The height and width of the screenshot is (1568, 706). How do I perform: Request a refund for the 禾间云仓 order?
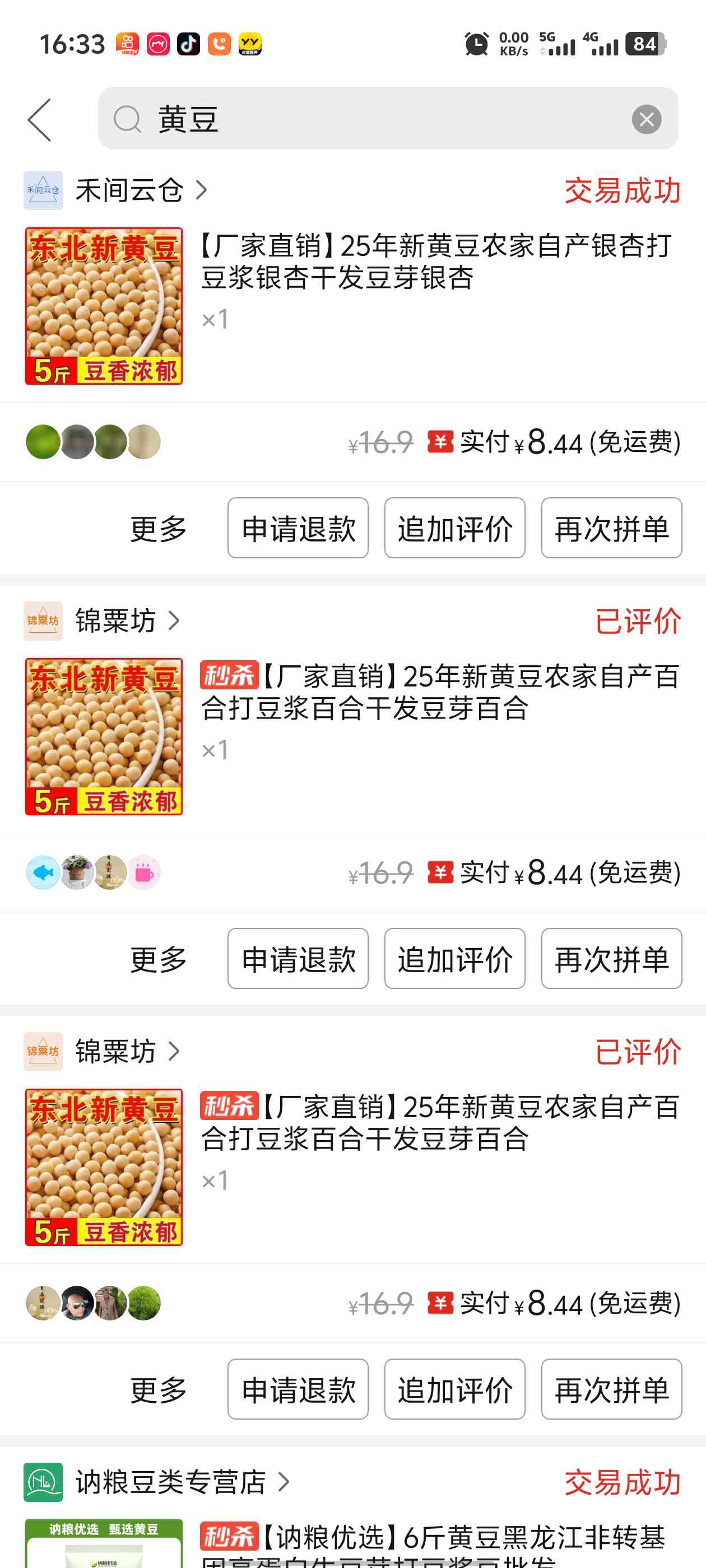[298, 528]
